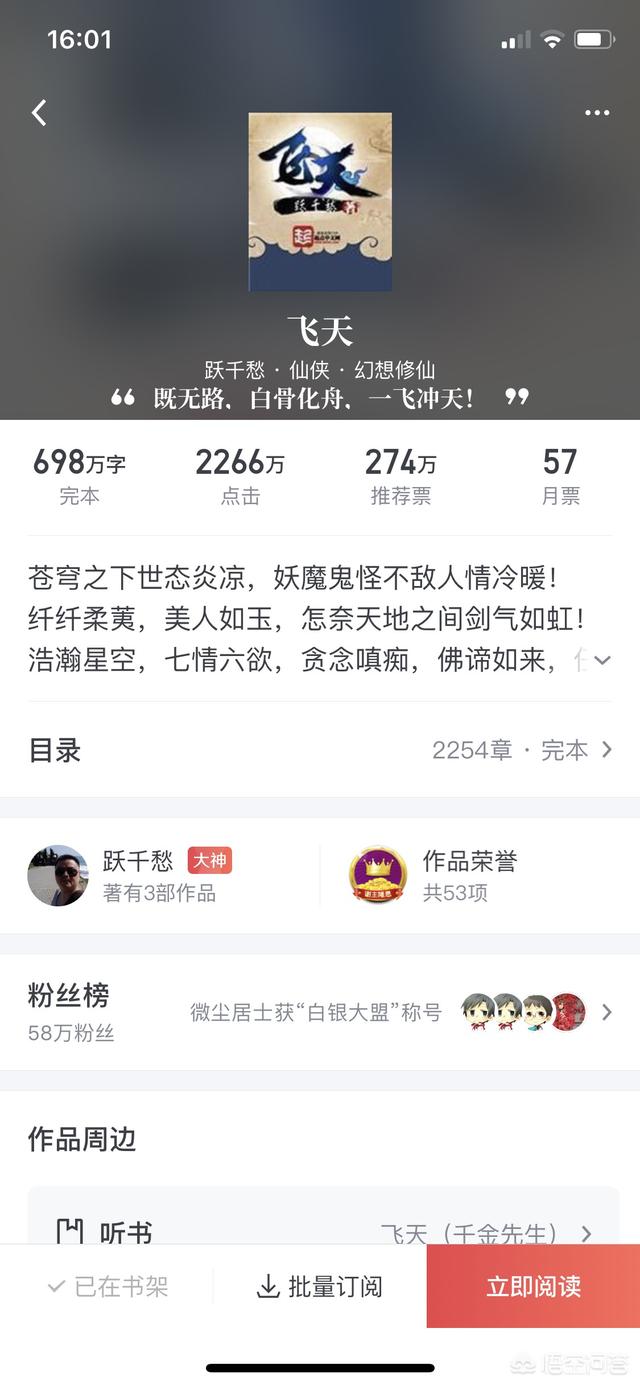
Task: Select 批量订阅 batch subscribe
Action: coord(320,1286)
